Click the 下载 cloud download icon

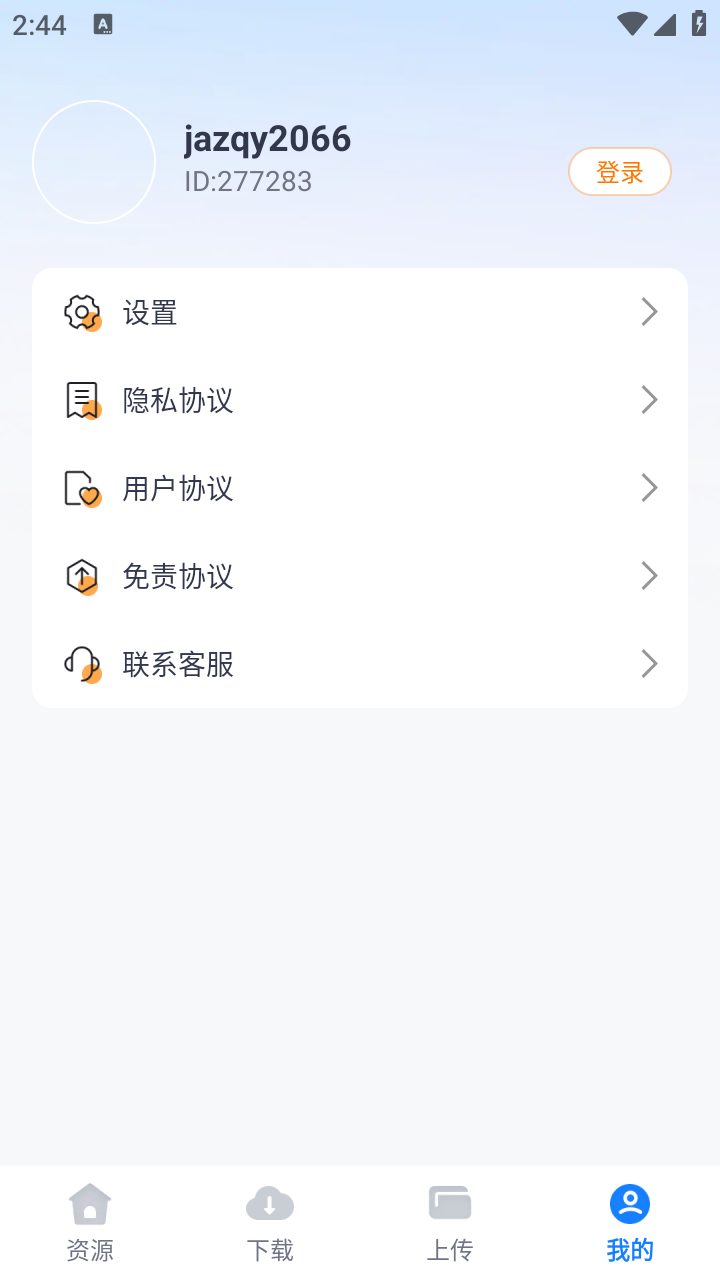[x=270, y=1204]
